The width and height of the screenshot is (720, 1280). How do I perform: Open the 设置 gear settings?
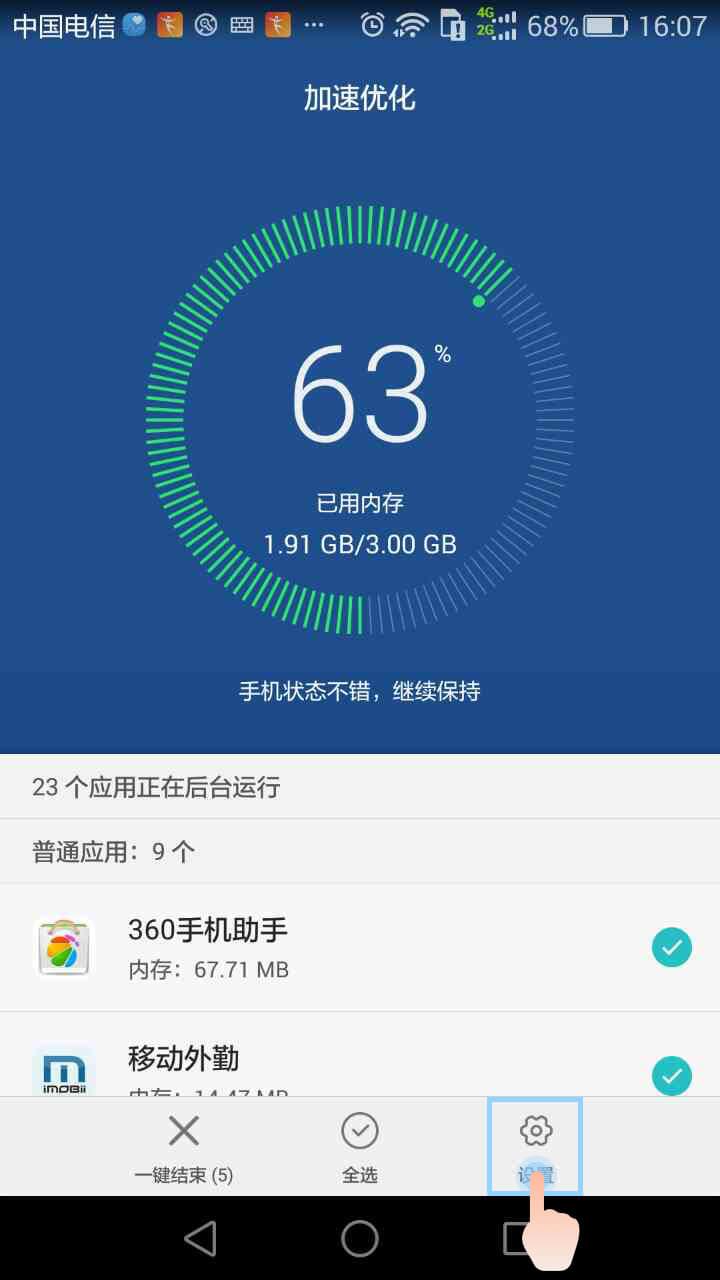tap(536, 1145)
